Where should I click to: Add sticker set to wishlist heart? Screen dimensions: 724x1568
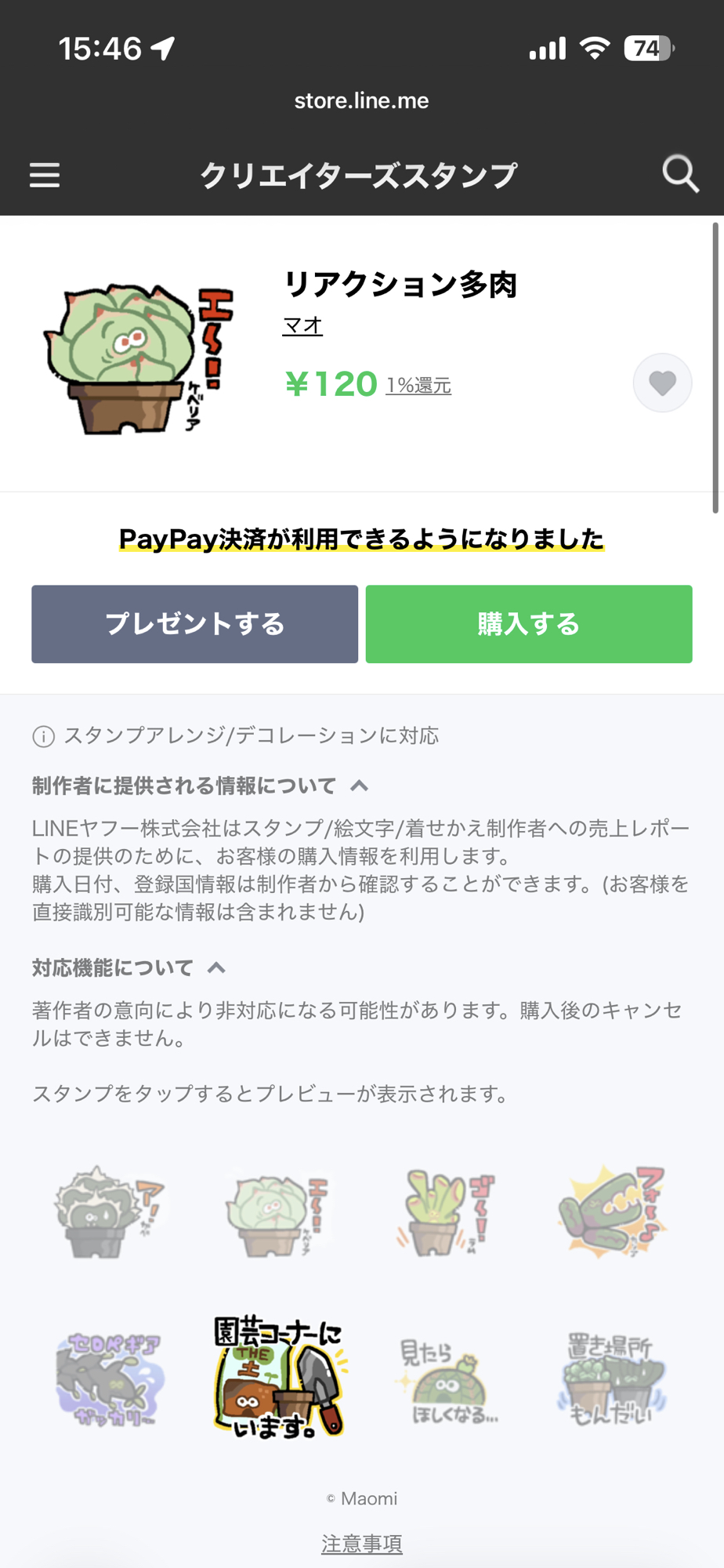coord(662,383)
